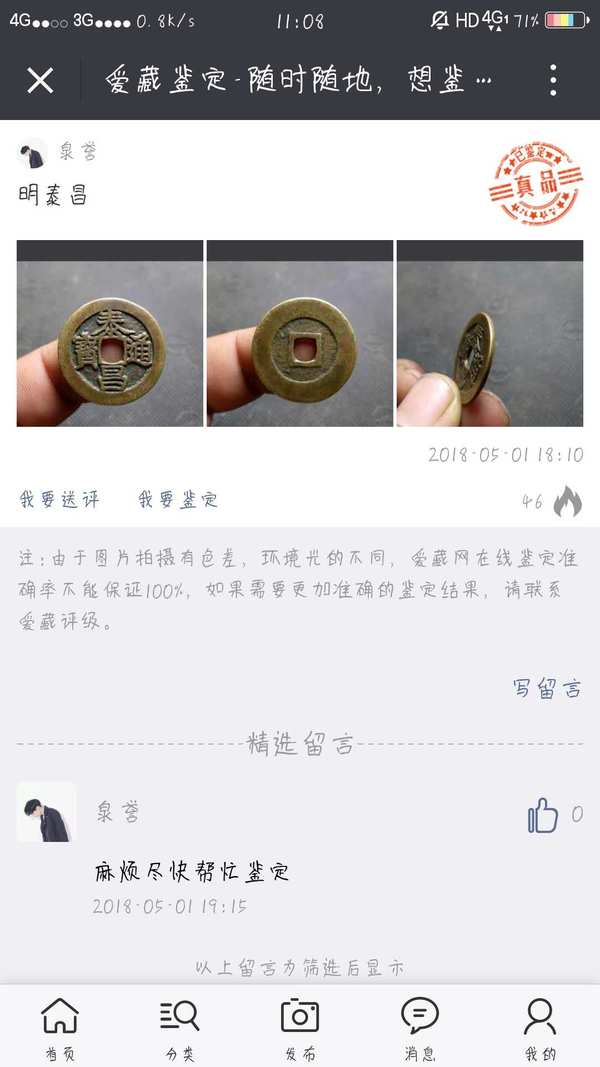Go to the 首页 home tab
The width and height of the screenshot is (600, 1067).
coord(60,1027)
